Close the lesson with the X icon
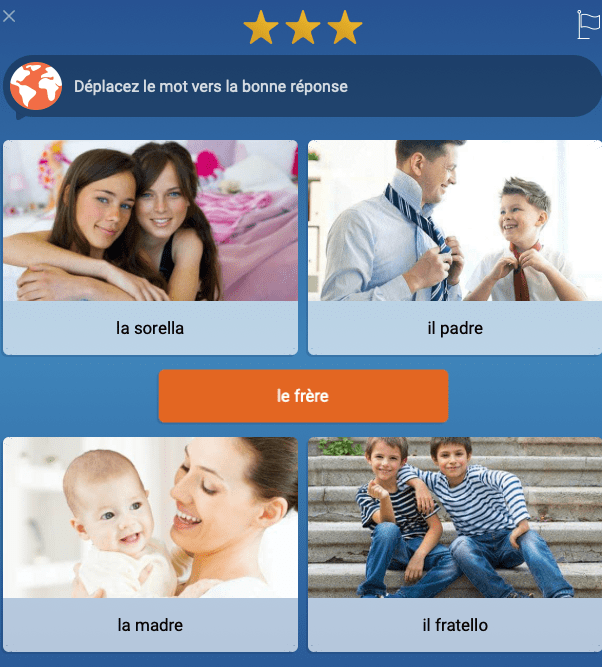The height and width of the screenshot is (667, 602). point(9,16)
